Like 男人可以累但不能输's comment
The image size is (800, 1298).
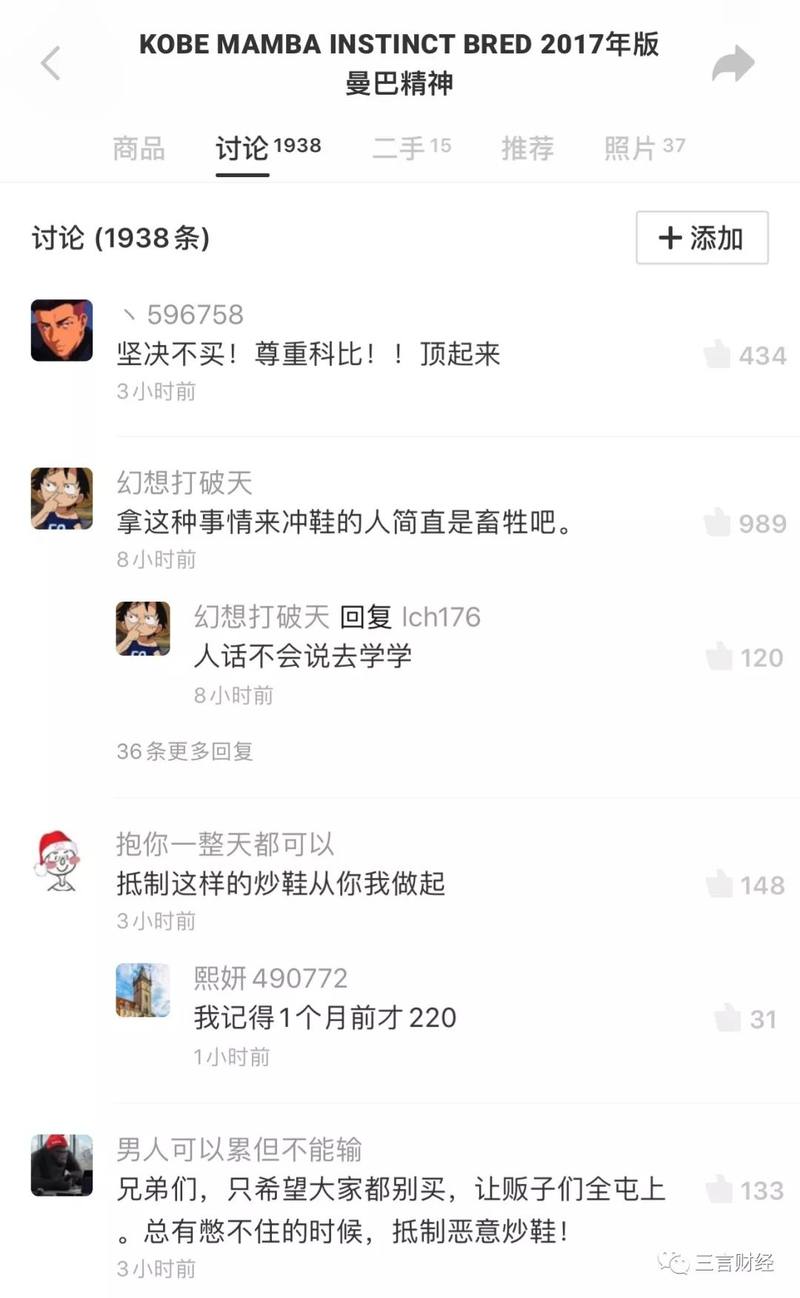point(745,1190)
